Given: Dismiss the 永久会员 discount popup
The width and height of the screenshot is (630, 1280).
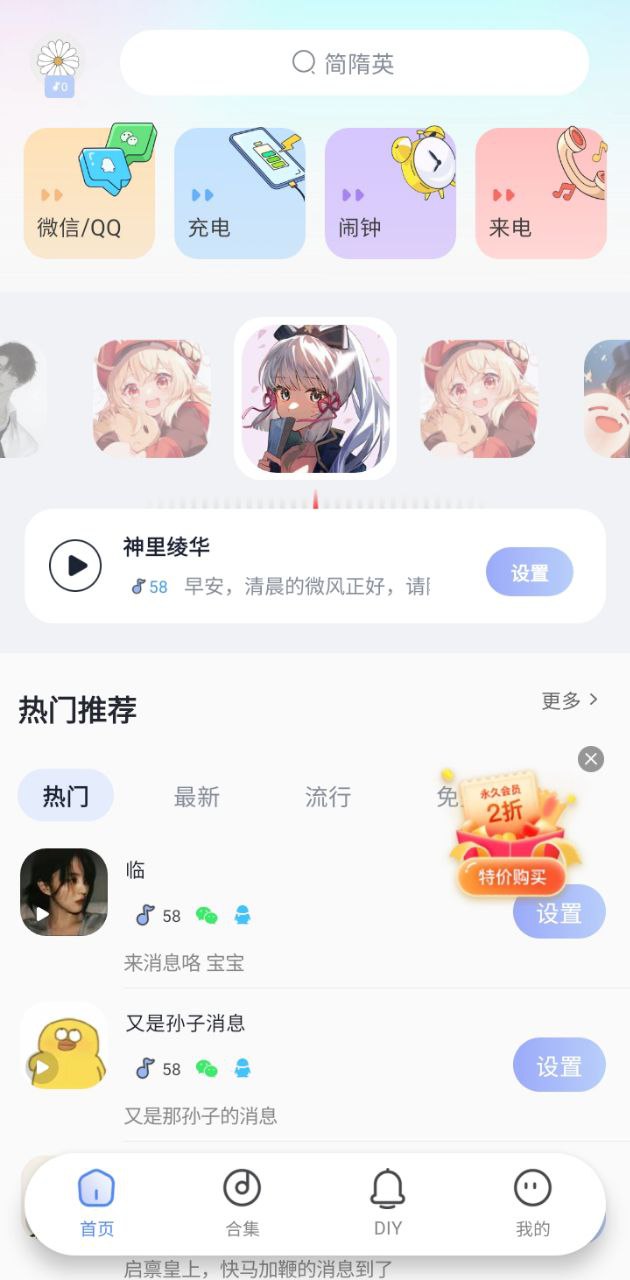Looking at the screenshot, I should click(591, 759).
